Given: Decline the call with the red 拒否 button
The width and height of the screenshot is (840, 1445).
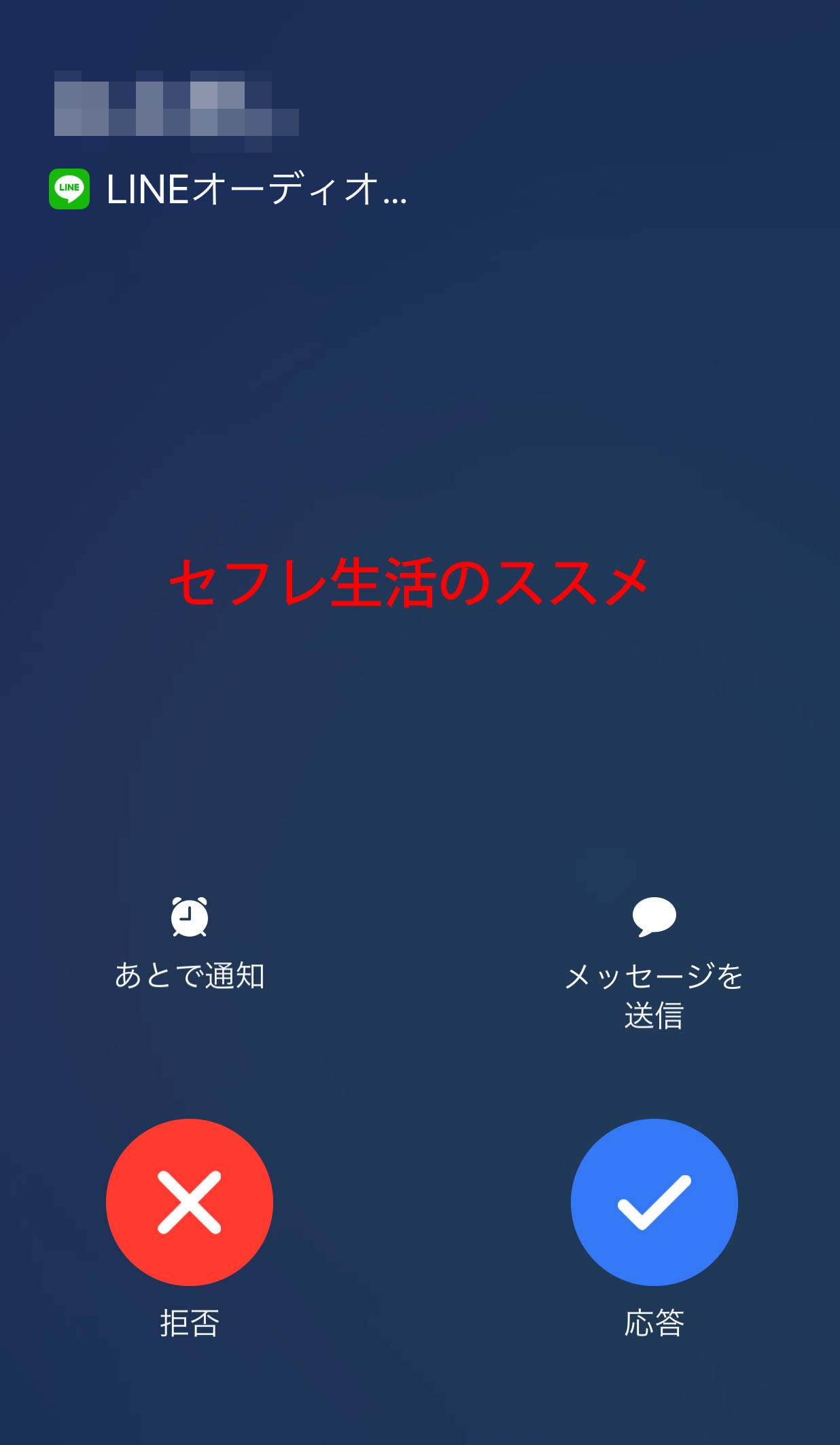Looking at the screenshot, I should point(189,1202).
